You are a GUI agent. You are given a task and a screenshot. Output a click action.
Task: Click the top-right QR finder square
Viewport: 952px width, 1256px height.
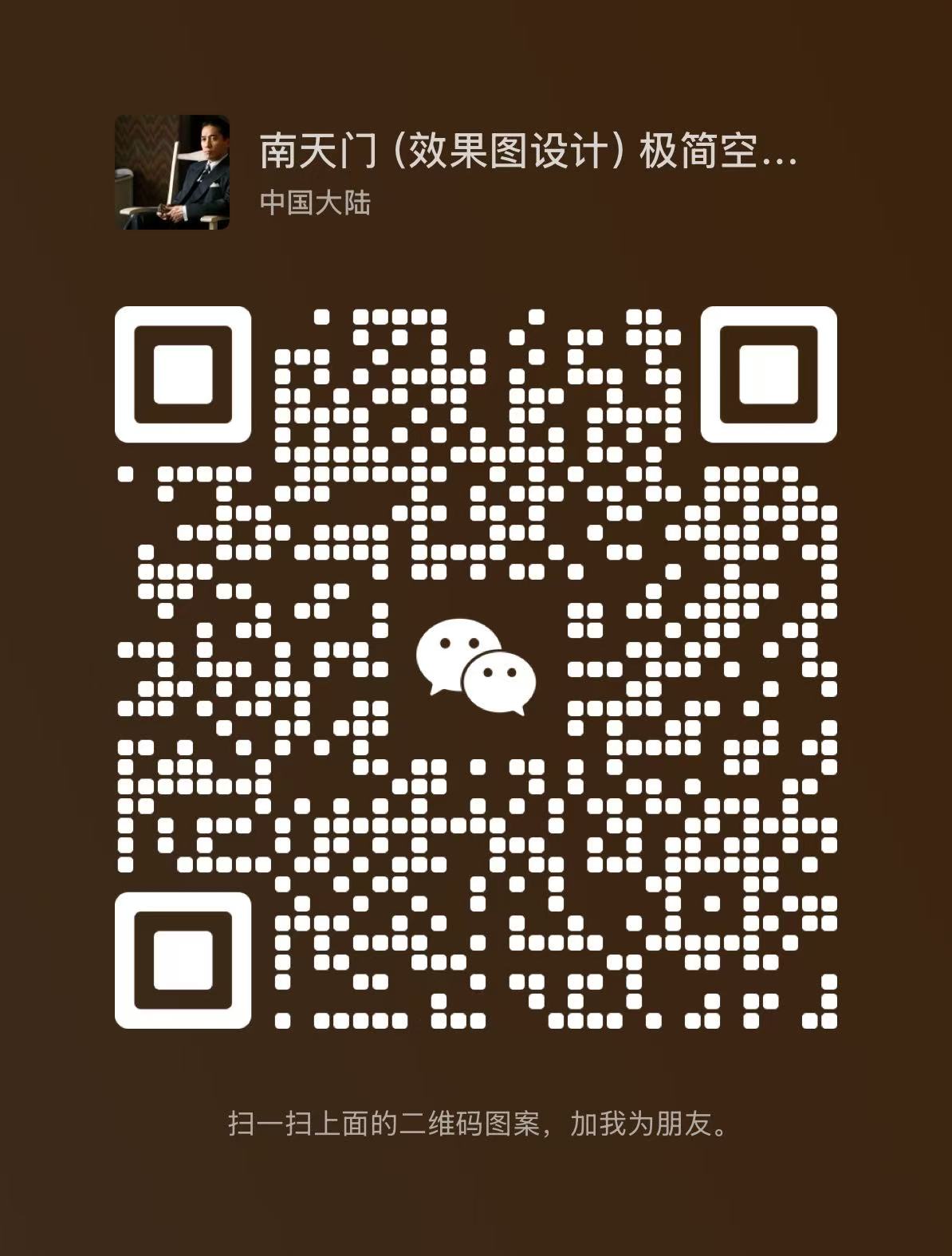tap(769, 375)
